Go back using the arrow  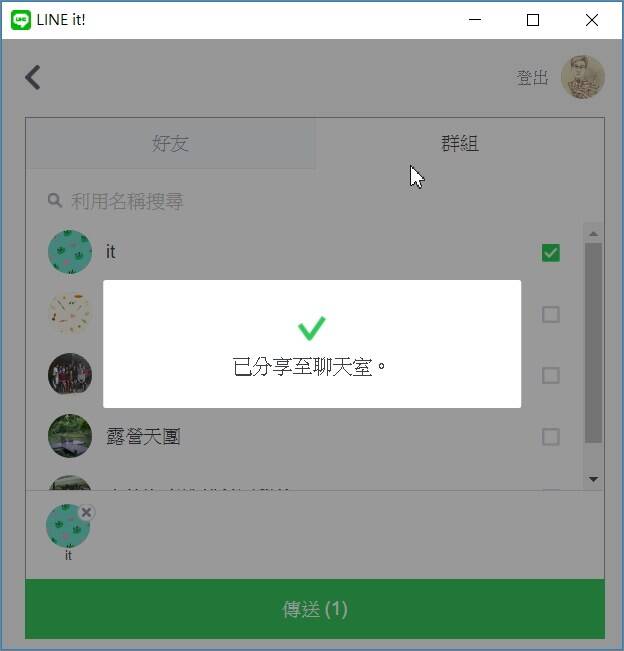33,77
